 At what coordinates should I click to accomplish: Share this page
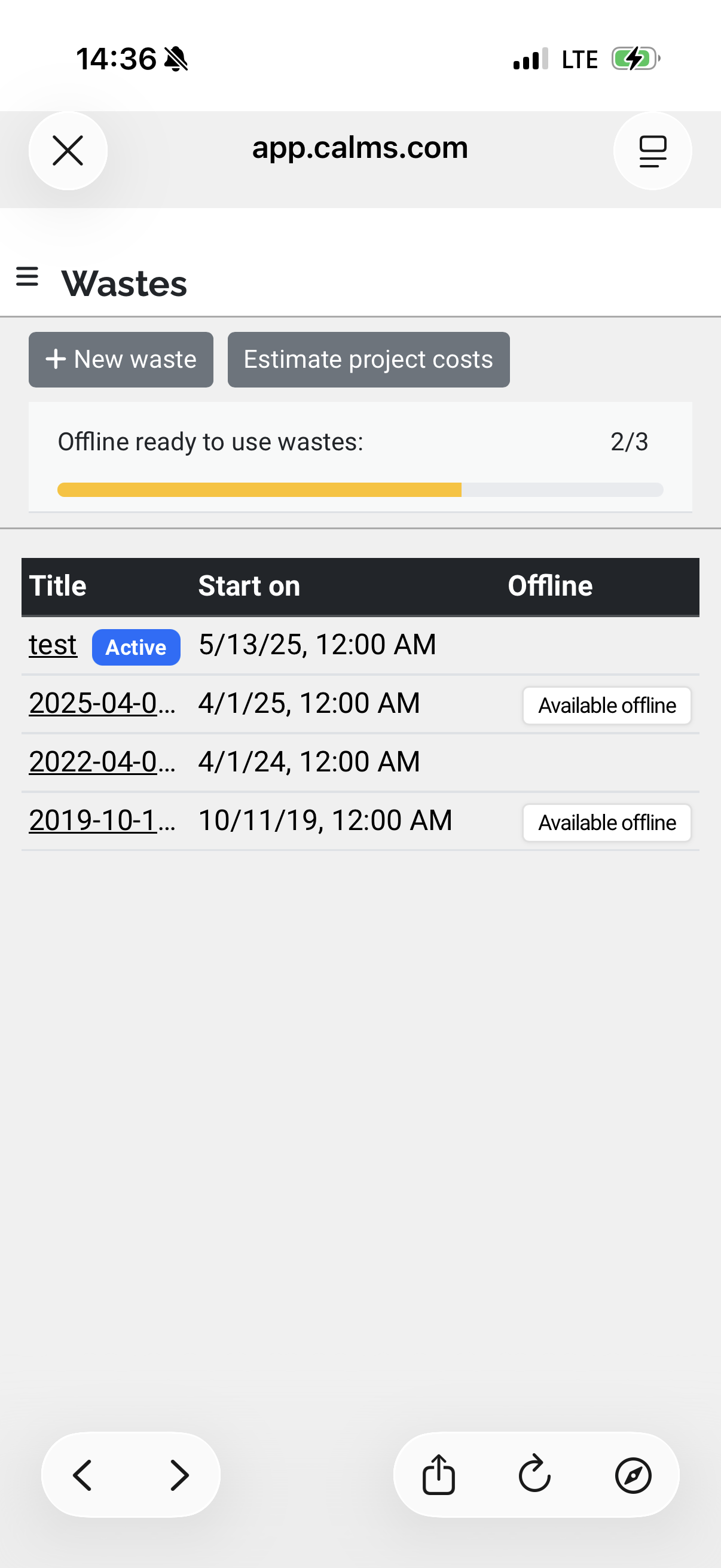tap(438, 1475)
